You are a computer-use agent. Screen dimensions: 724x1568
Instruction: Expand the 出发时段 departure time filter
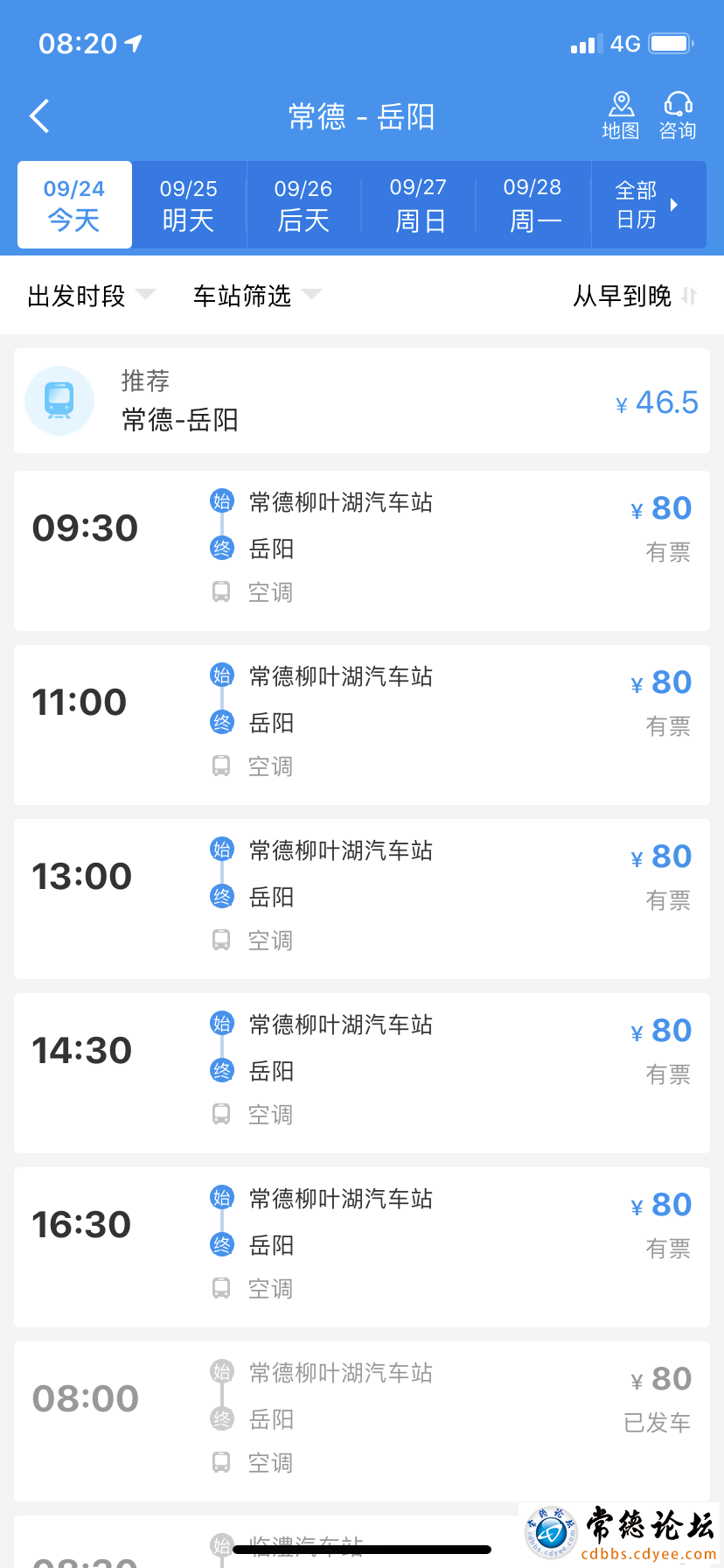91,296
